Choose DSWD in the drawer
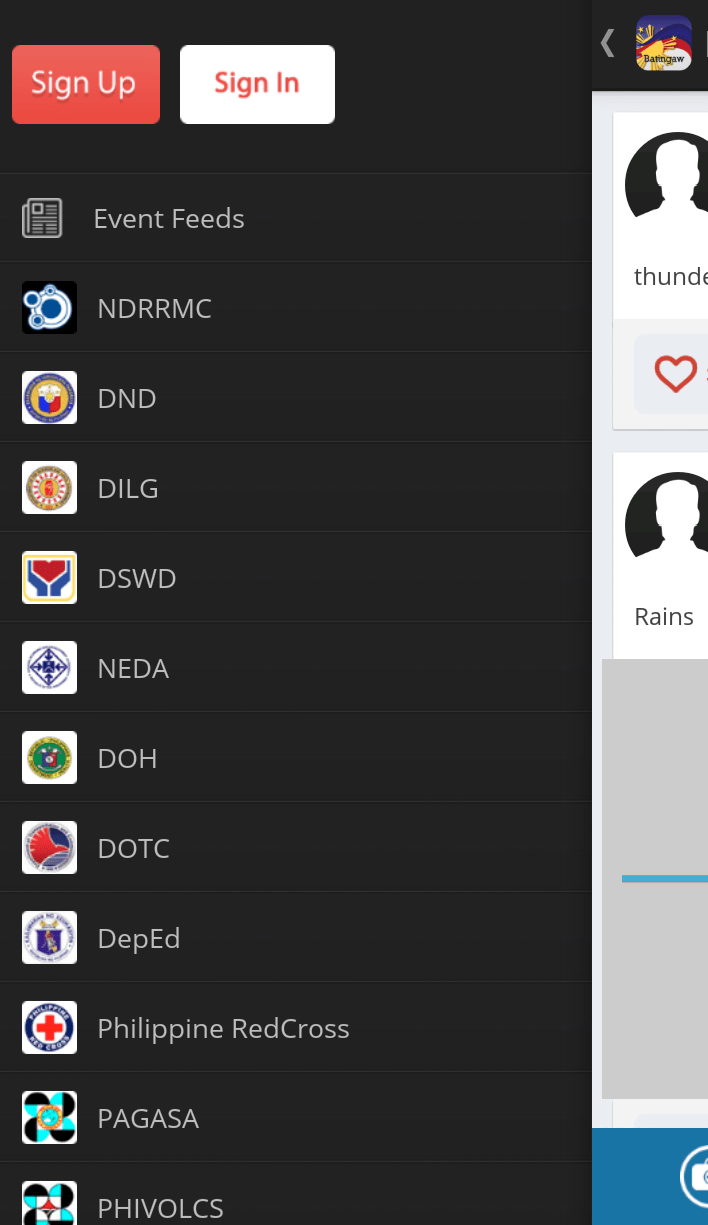This screenshot has width=708, height=1225. 137,578
